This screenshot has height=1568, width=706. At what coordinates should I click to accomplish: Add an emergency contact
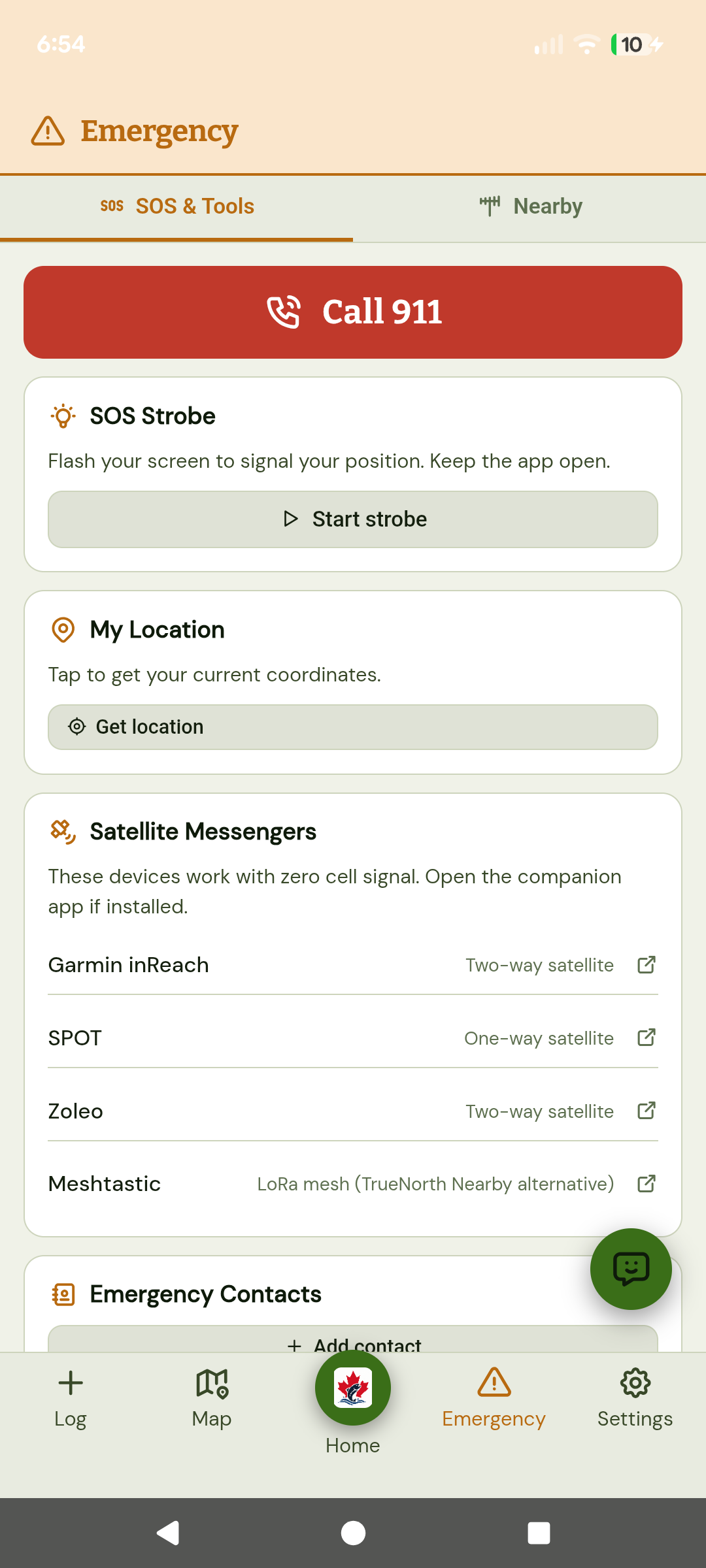tap(353, 1339)
